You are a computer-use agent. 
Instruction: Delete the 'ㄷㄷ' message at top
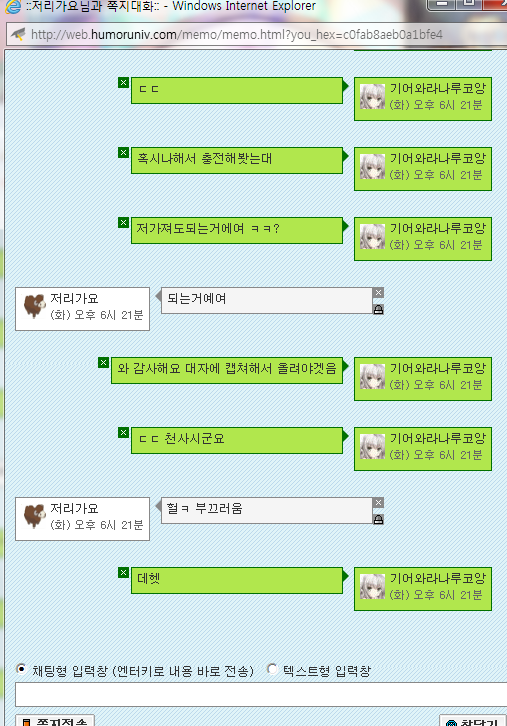click(x=123, y=83)
